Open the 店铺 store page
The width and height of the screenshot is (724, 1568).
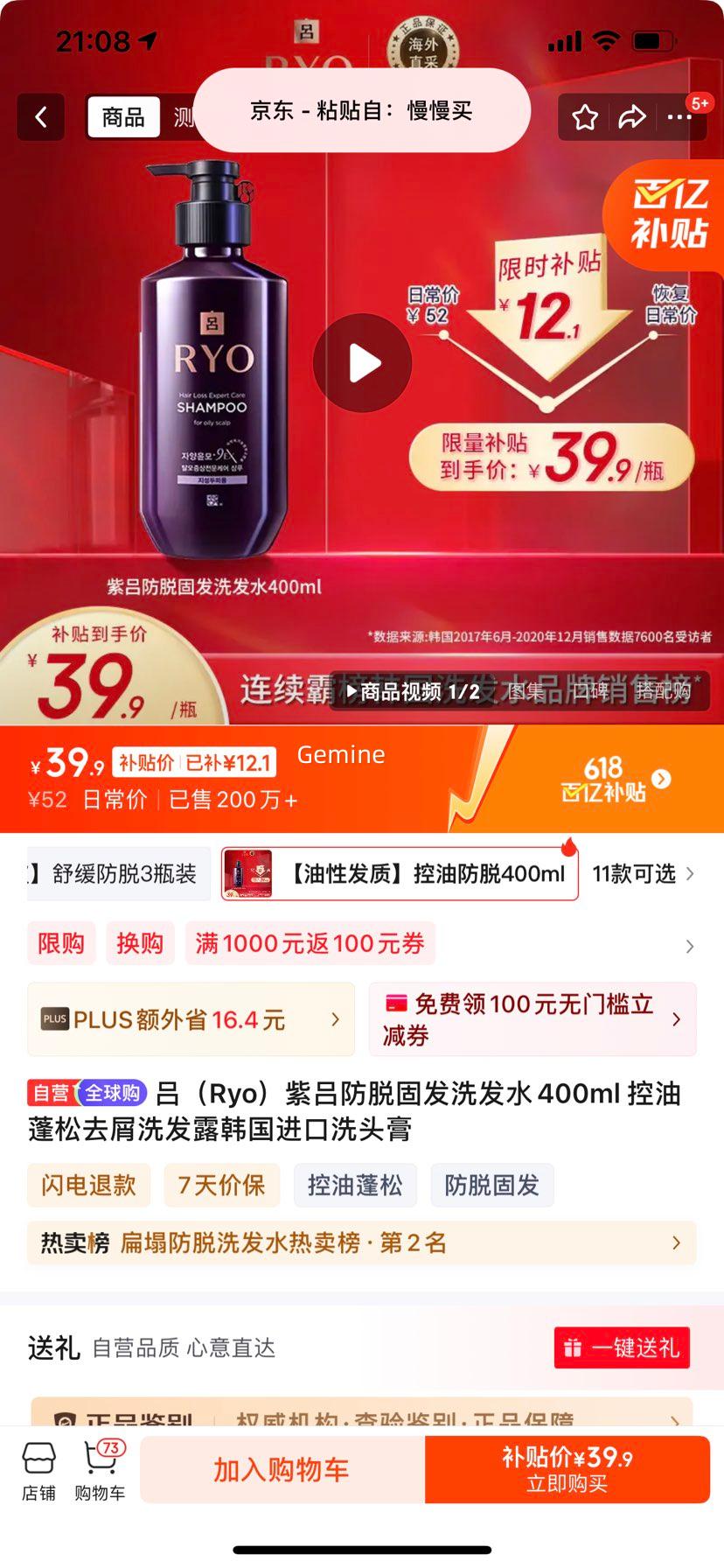point(39,1470)
